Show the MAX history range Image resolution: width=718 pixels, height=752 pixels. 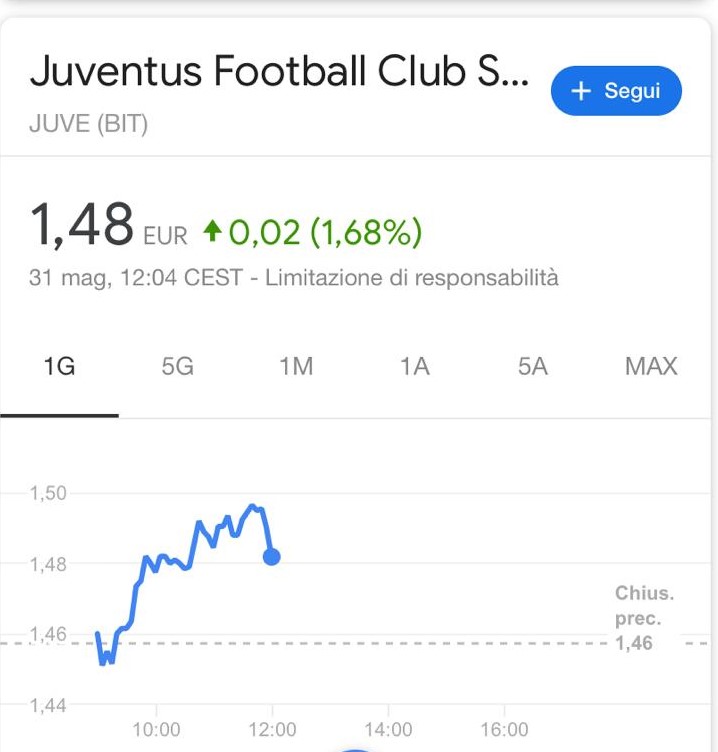pyautogui.click(x=651, y=367)
